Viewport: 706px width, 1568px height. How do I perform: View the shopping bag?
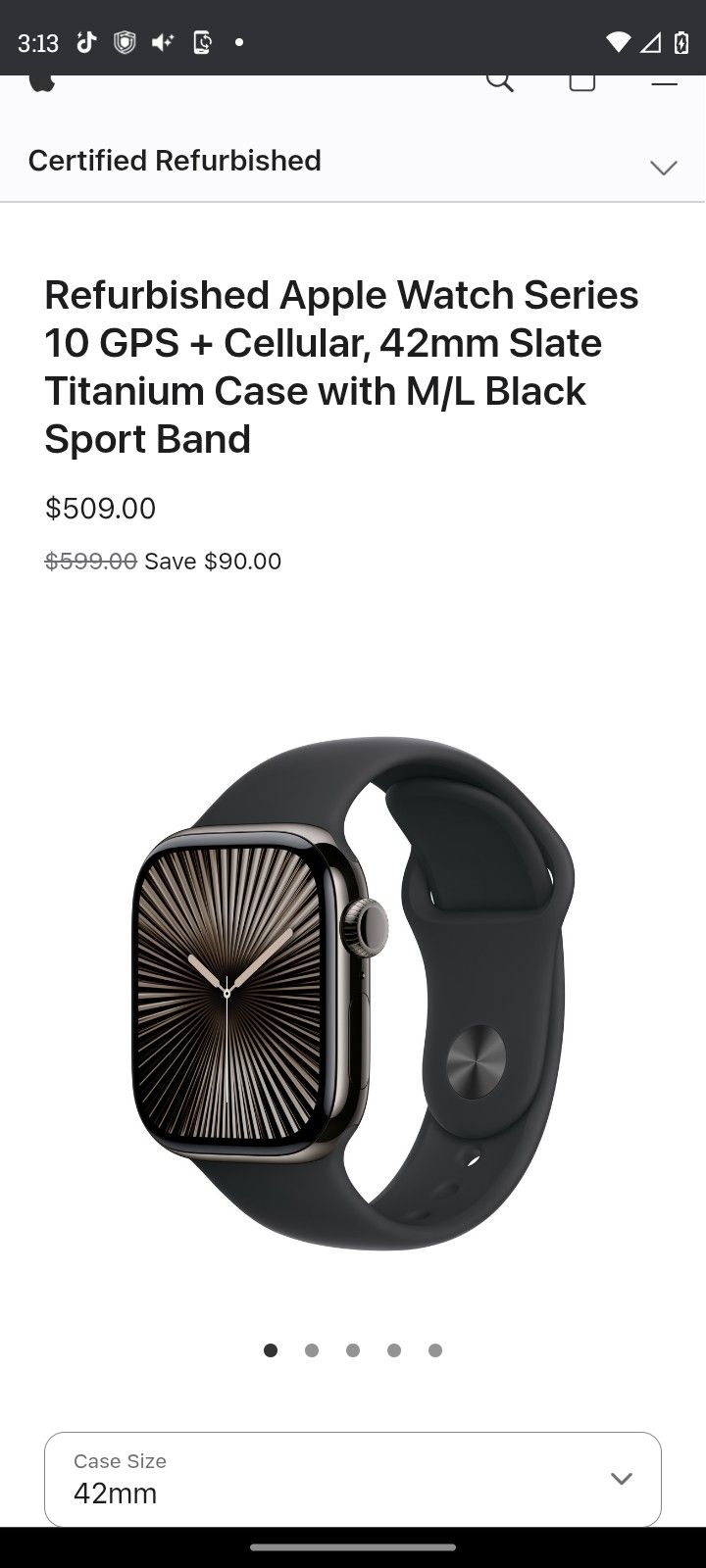pyautogui.click(x=581, y=82)
